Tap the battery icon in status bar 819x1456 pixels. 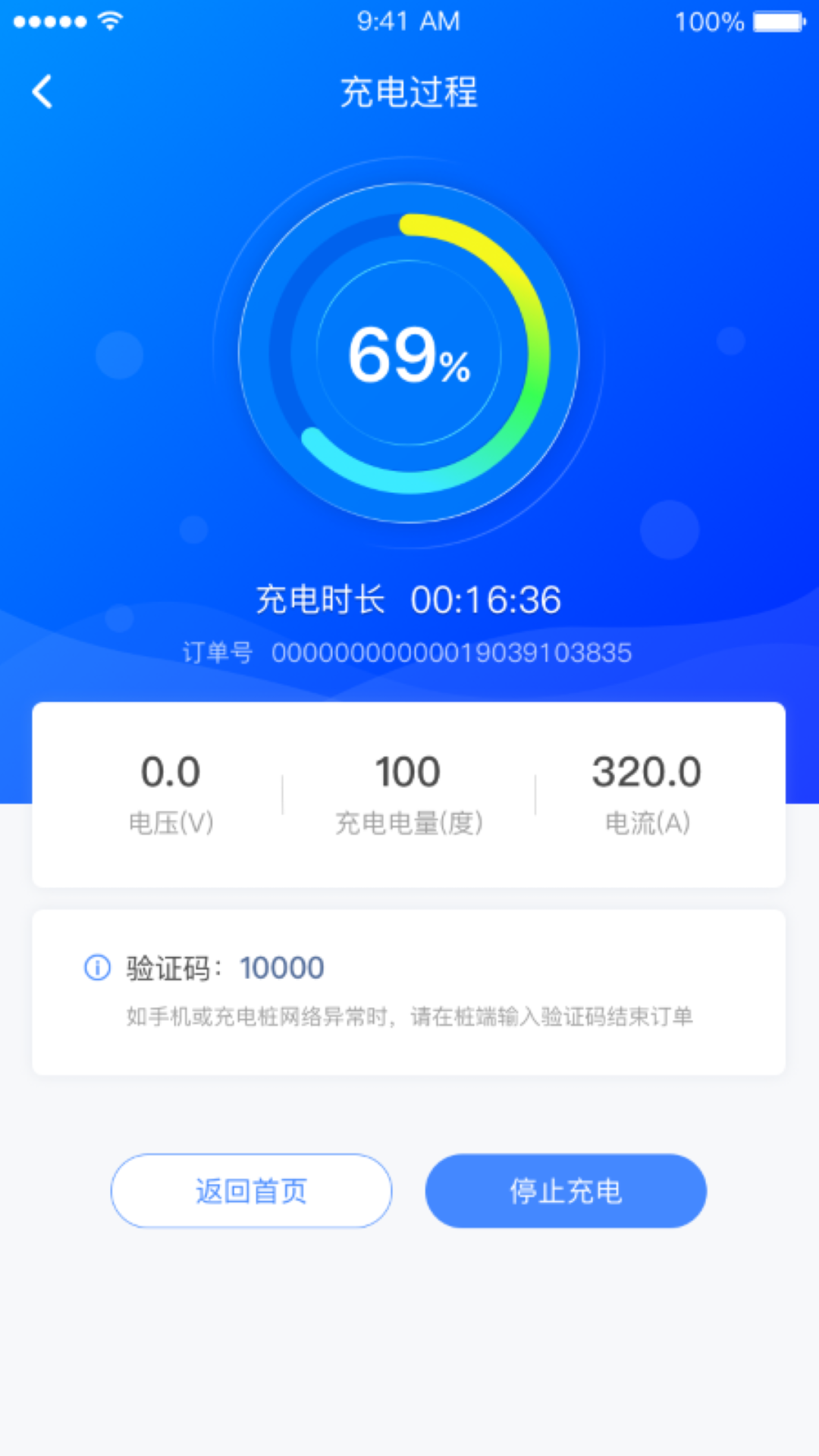pyautogui.click(x=770, y=21)
